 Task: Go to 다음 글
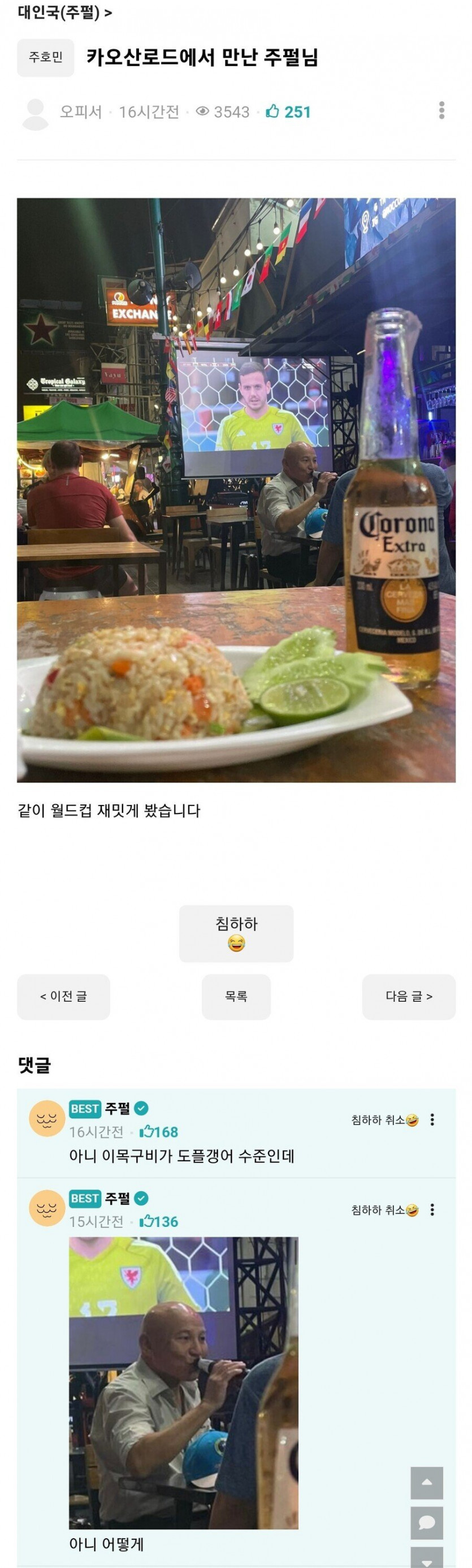pos(409,997)
